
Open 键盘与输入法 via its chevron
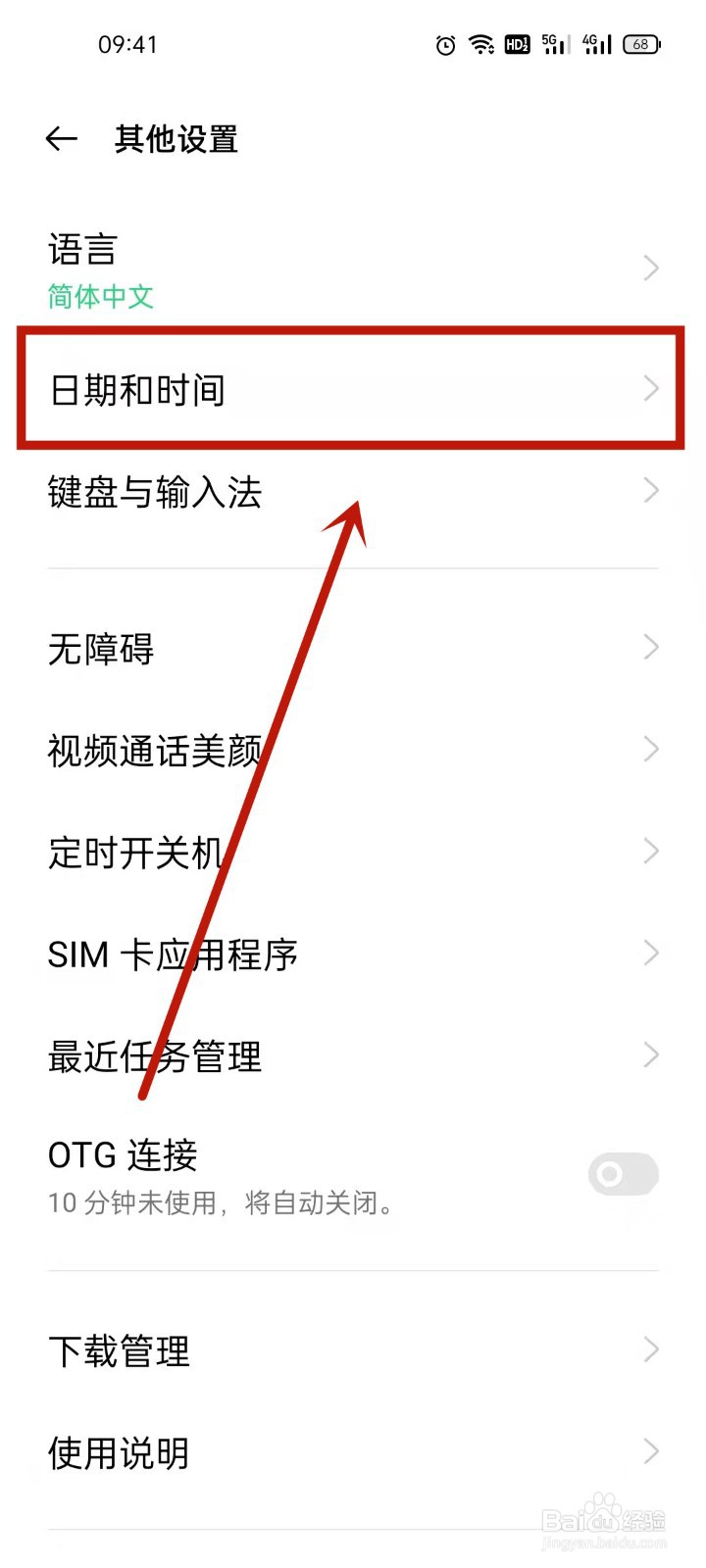[650, 490]
